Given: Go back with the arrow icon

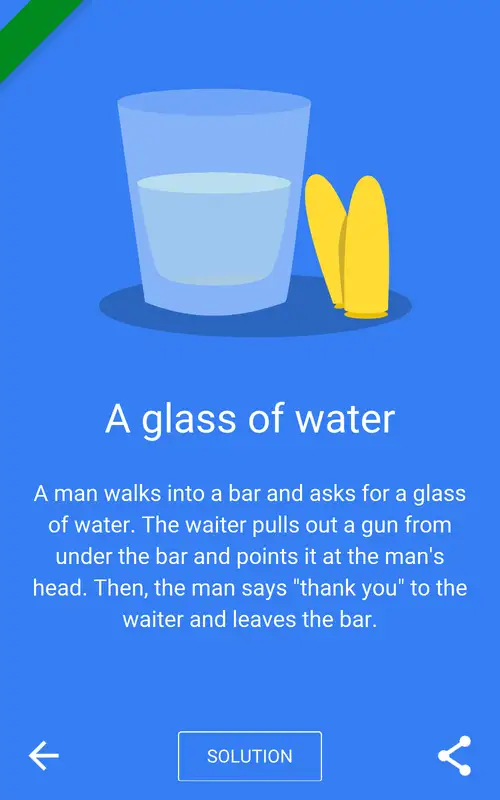Looking at the screenshot, I should [44, 756].
